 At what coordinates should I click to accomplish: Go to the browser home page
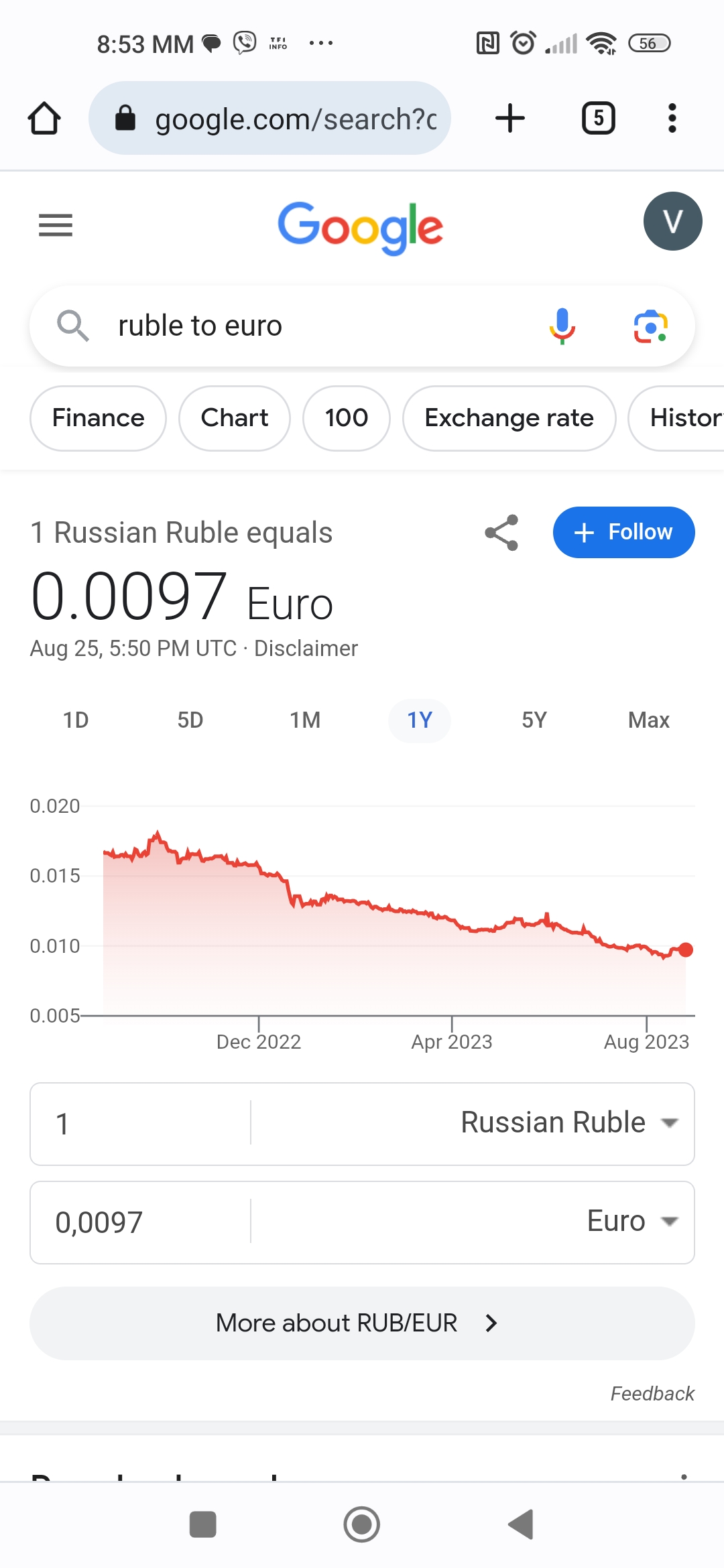pyautogui.click(x=44, y=119)
